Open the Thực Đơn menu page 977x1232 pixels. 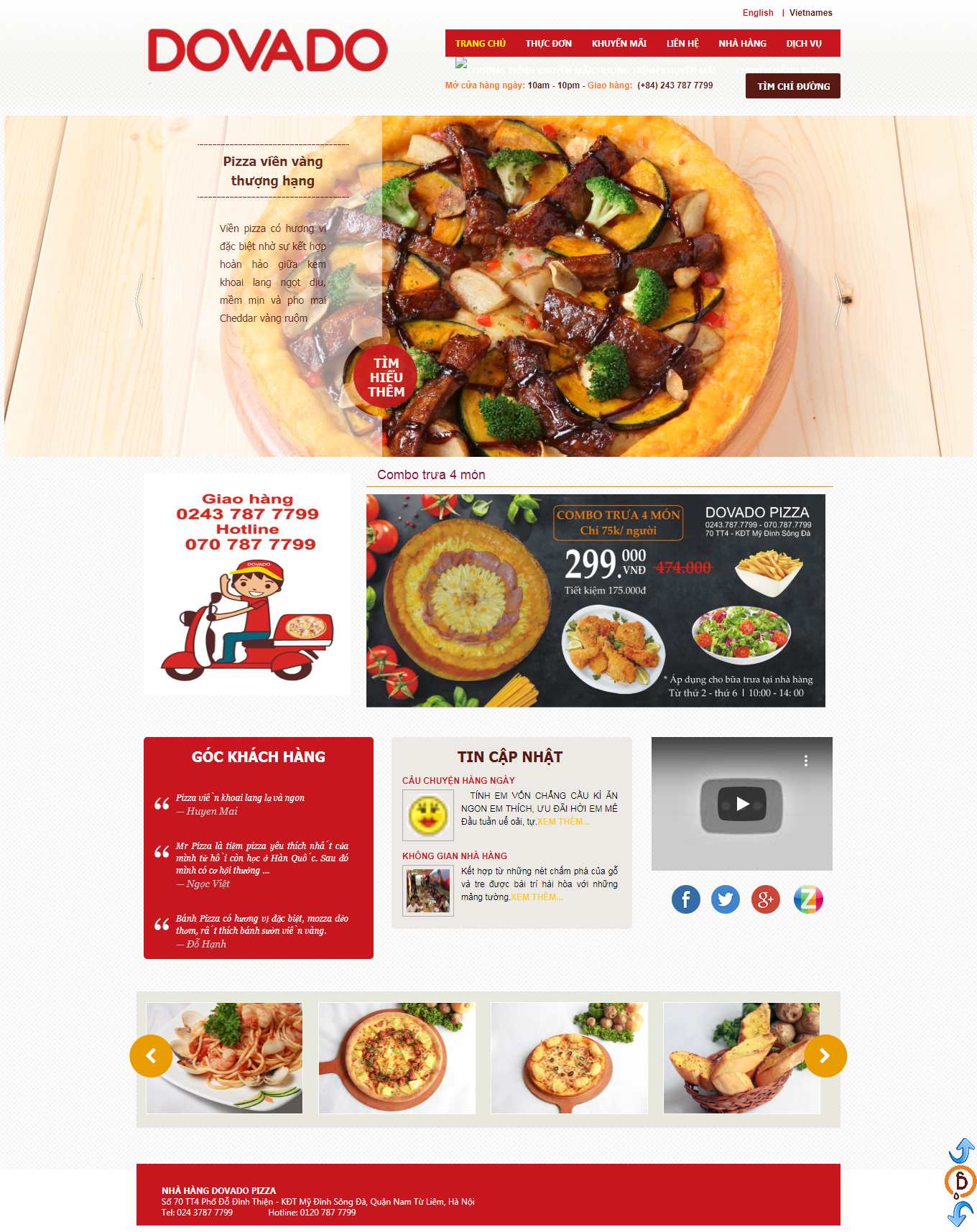[548, 44]
